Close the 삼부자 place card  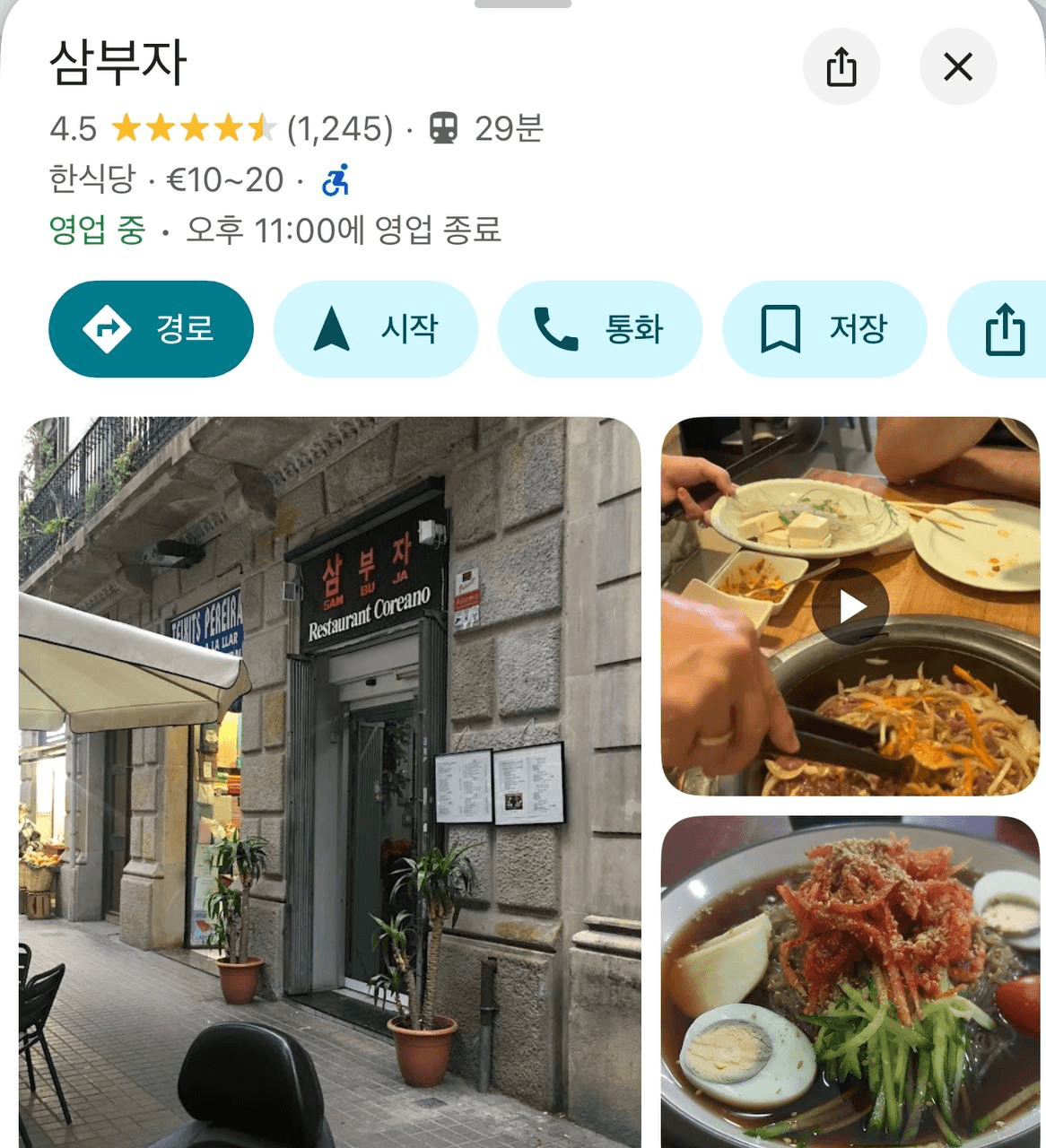click(957, 66)
